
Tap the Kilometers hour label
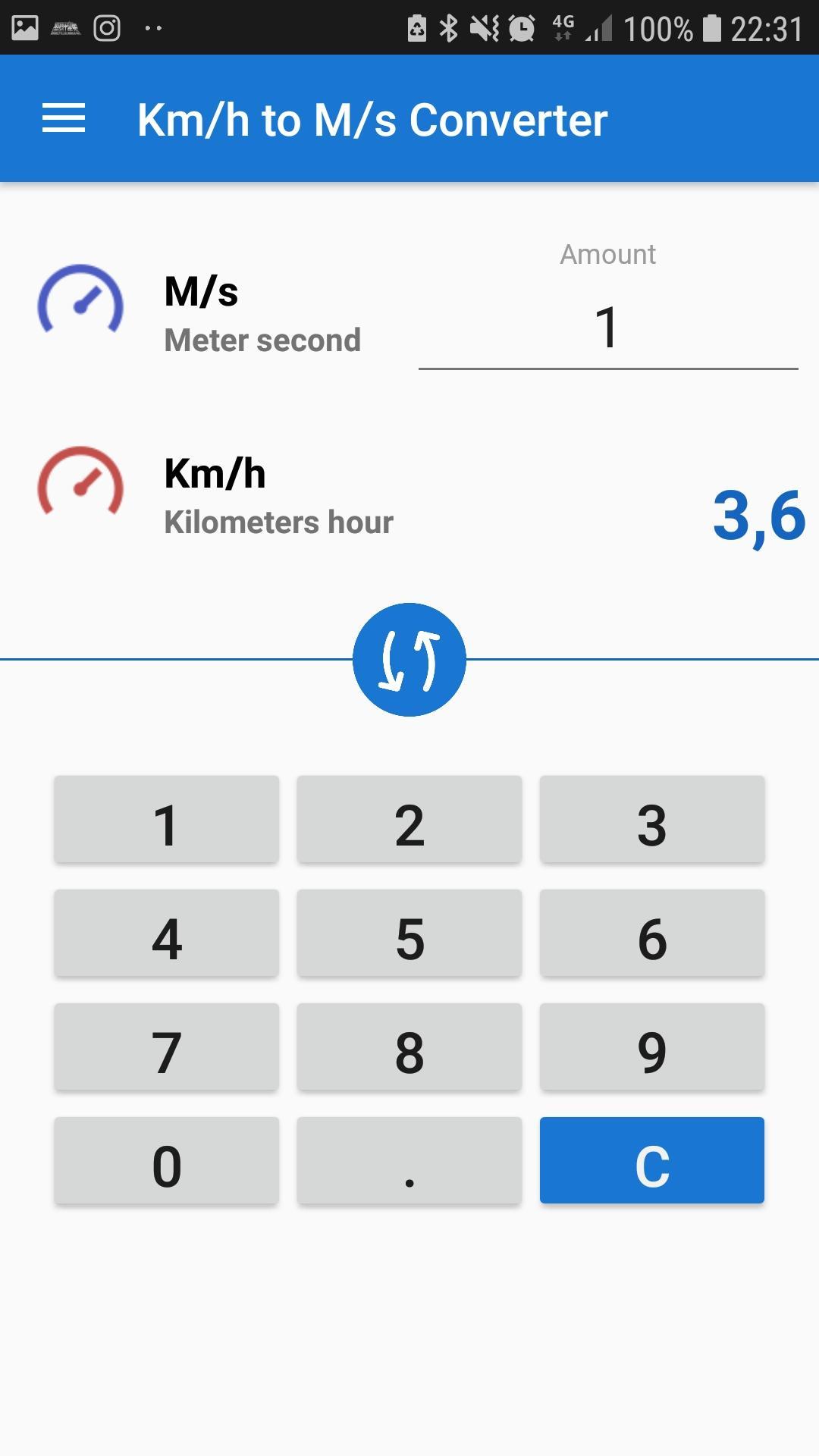278,521
